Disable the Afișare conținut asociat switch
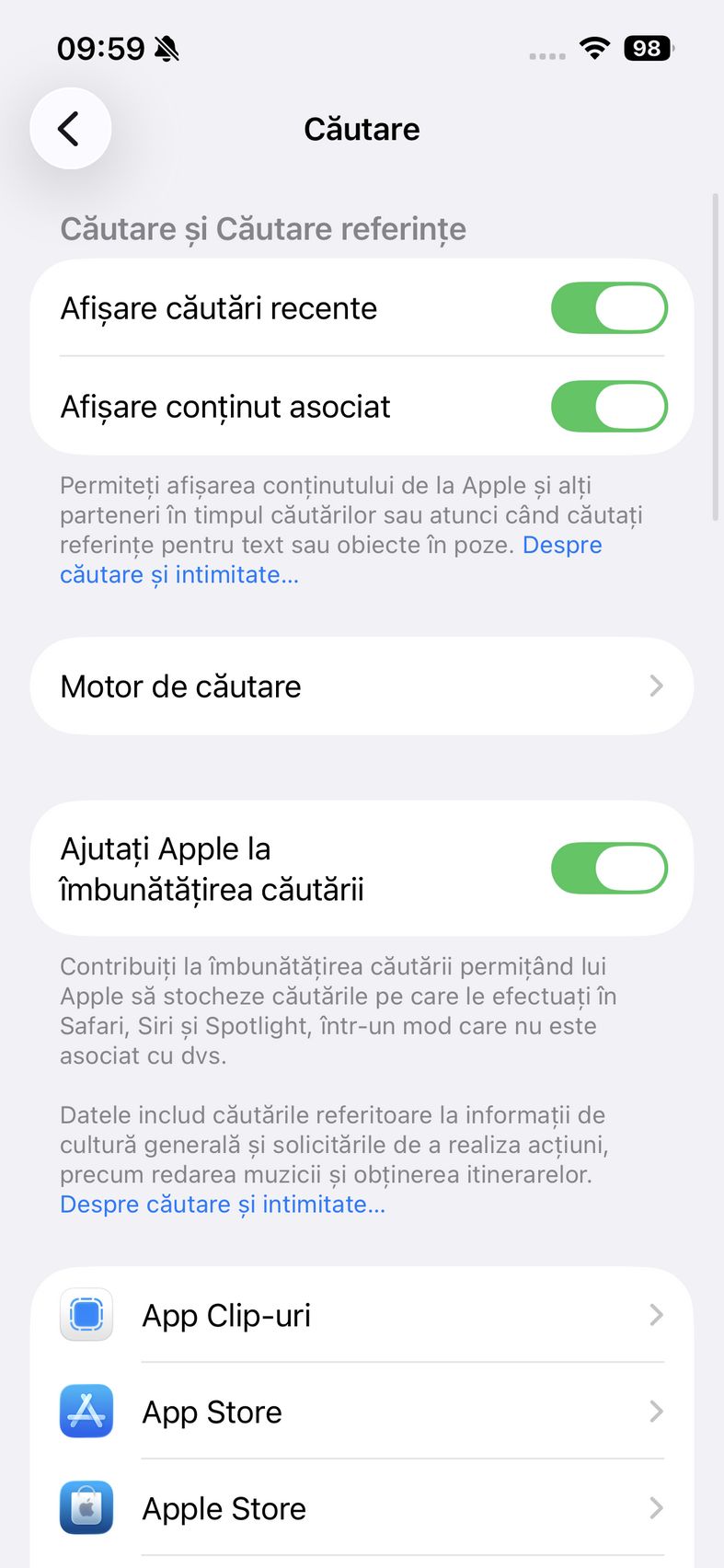The height and width of the screenshot is (1568, 724). coord(608,407)
